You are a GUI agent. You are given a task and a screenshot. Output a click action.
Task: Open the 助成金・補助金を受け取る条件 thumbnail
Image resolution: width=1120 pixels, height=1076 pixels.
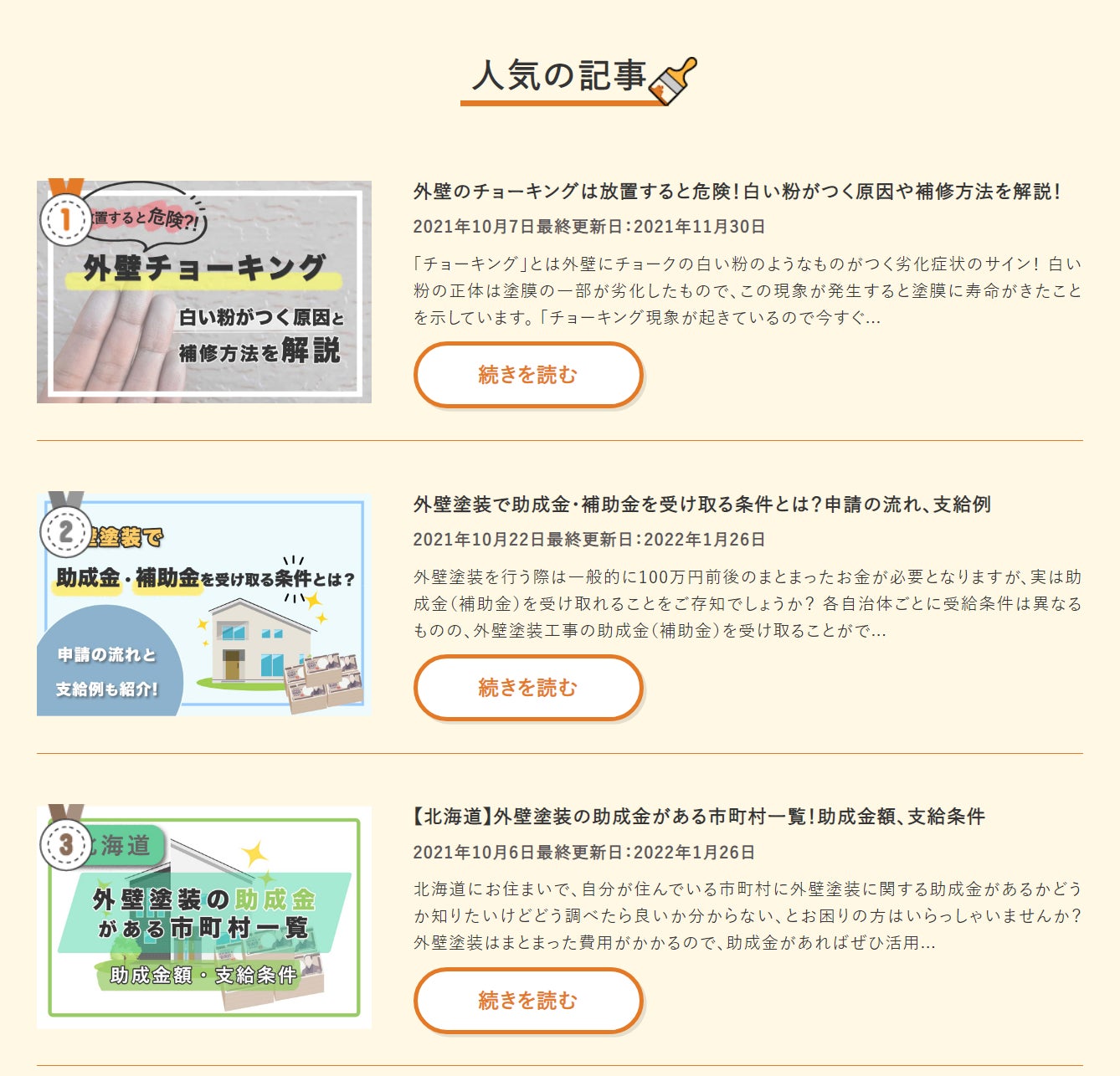click(204, 604)
